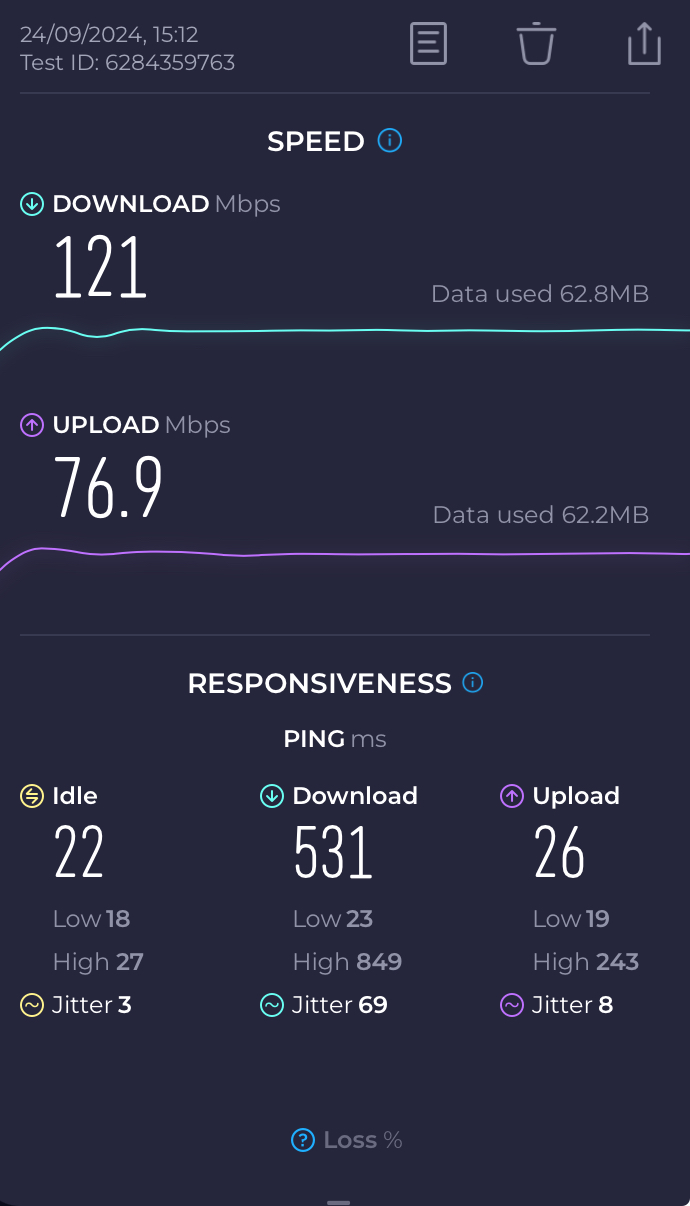Viewport: 690px width, 1206px height.
Task: Open the result notes icon
Action: (428, 44)
